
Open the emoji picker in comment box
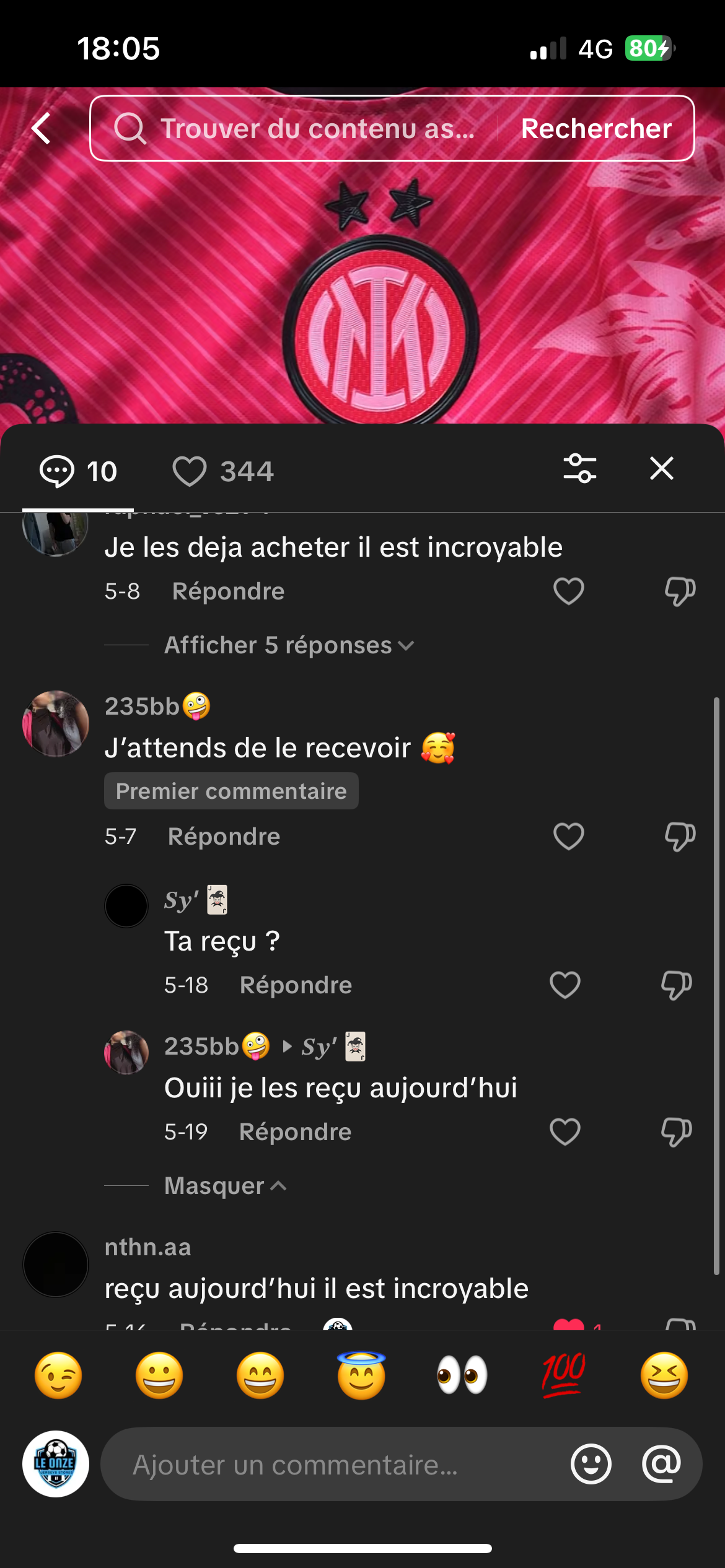click(x=591, y=1465)
